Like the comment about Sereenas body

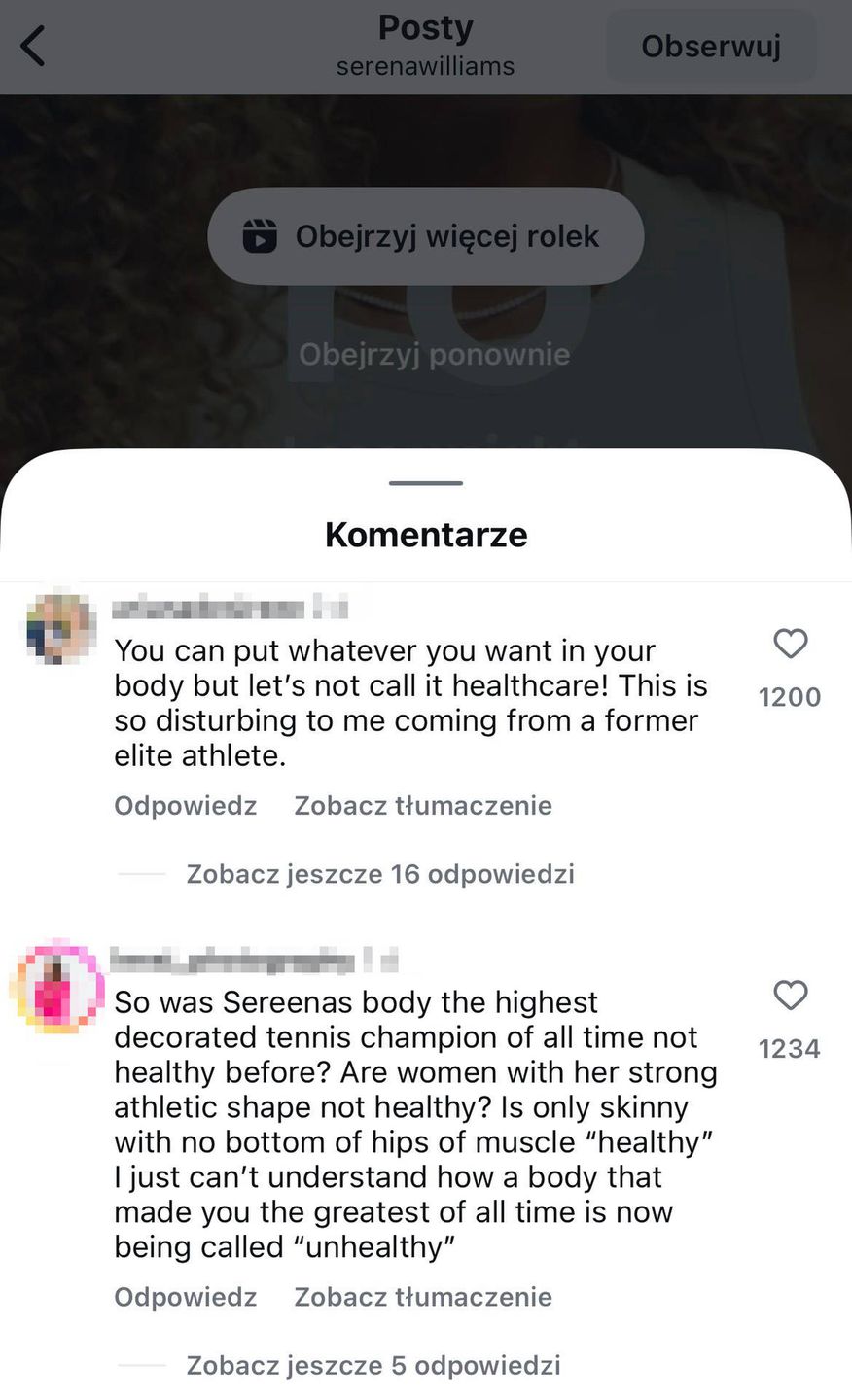[790, 996]
